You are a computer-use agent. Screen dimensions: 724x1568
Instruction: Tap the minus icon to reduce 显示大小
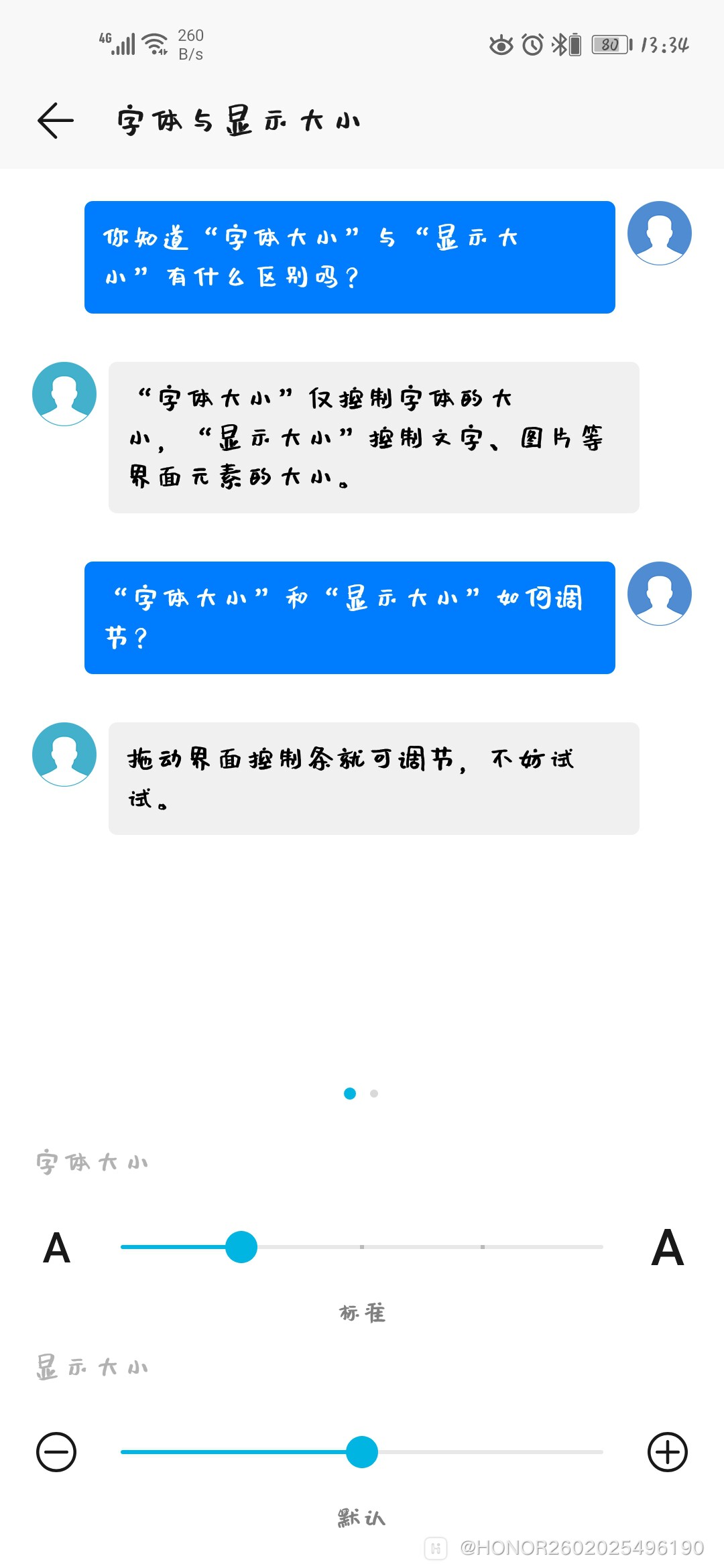point(56,1452)
